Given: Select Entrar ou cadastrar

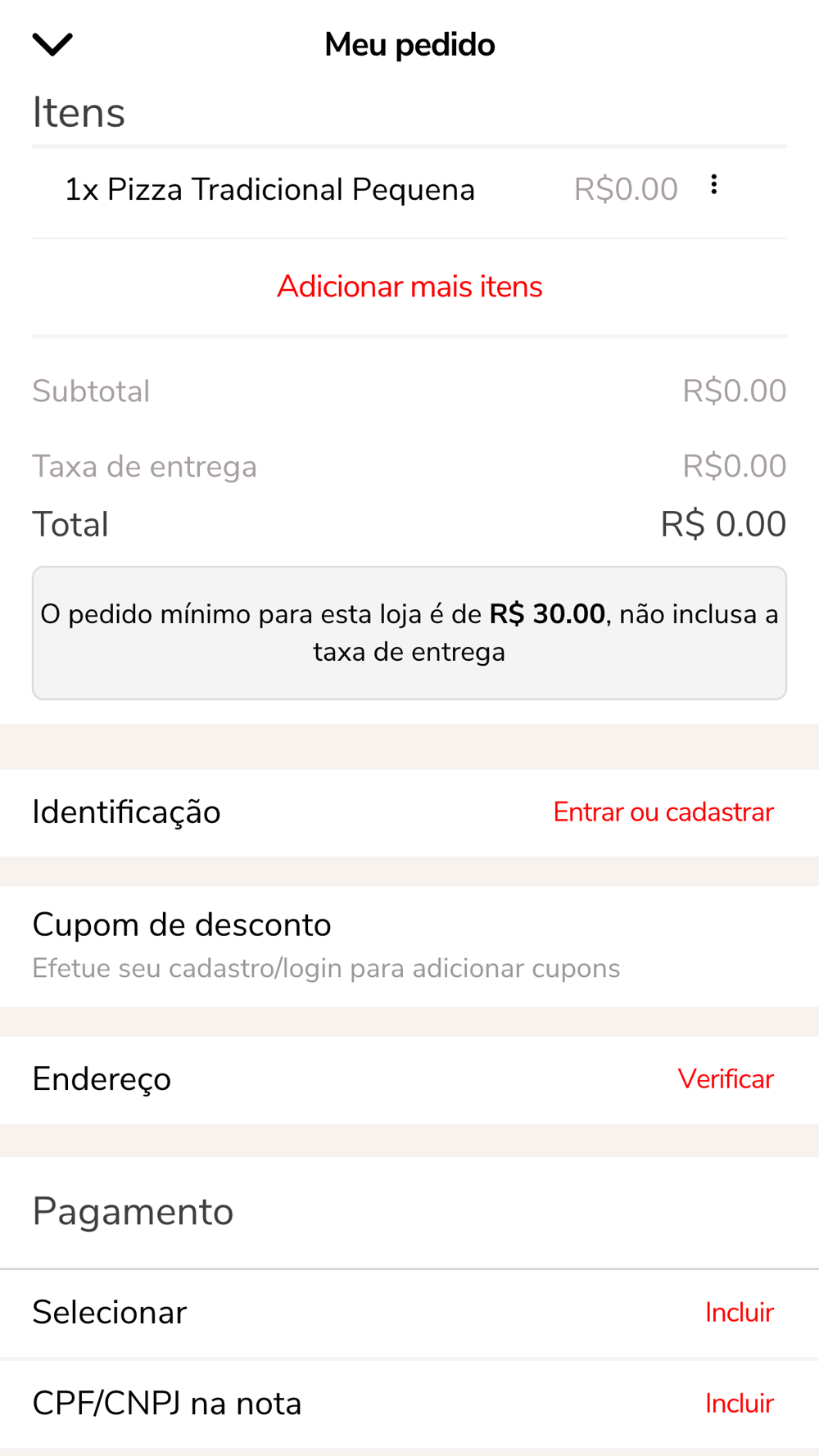Looking at the screenshot, I should click(663, 812).
